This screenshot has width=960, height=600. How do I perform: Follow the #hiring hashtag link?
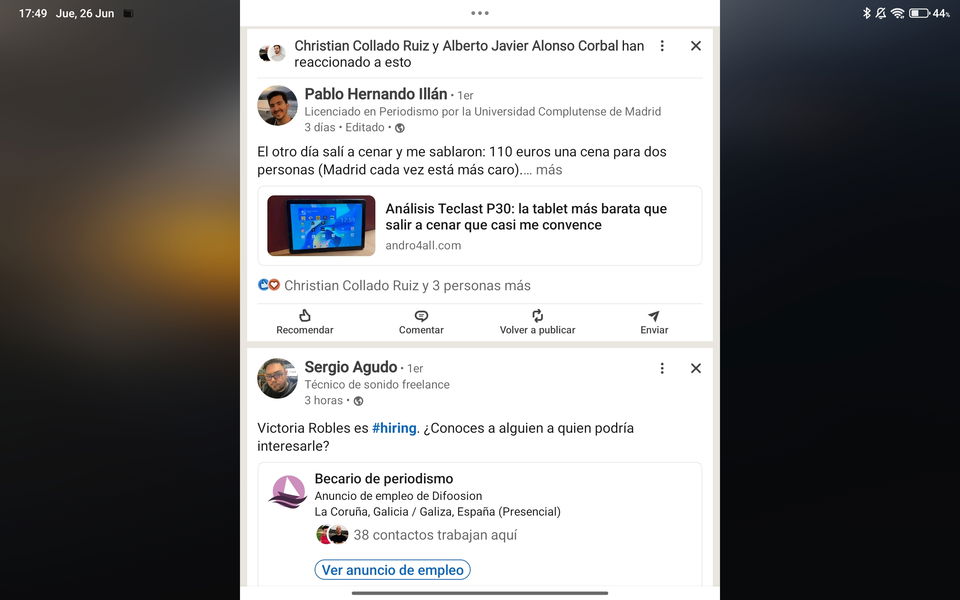pyautogui.click(x=394, y=428)
